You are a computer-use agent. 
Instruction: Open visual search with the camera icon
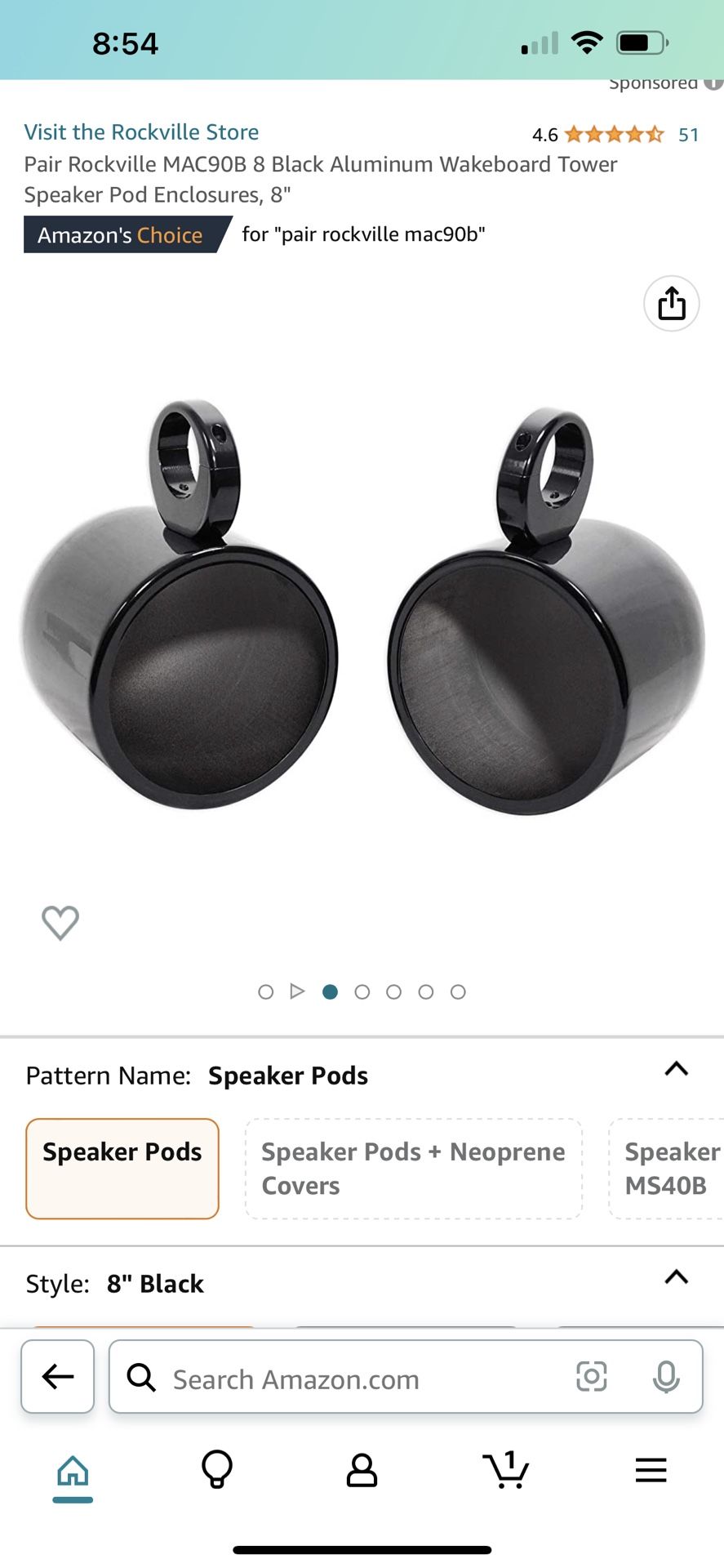coord(592,1376)
